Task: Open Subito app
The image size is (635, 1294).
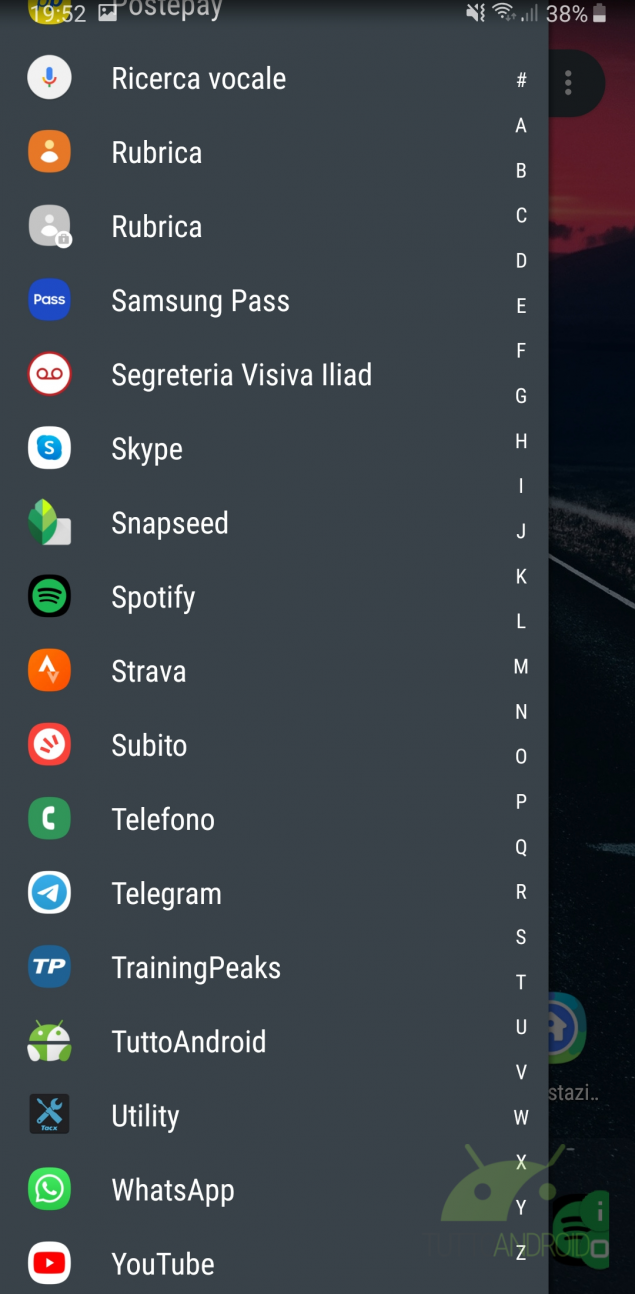Action: click(149, 745)
